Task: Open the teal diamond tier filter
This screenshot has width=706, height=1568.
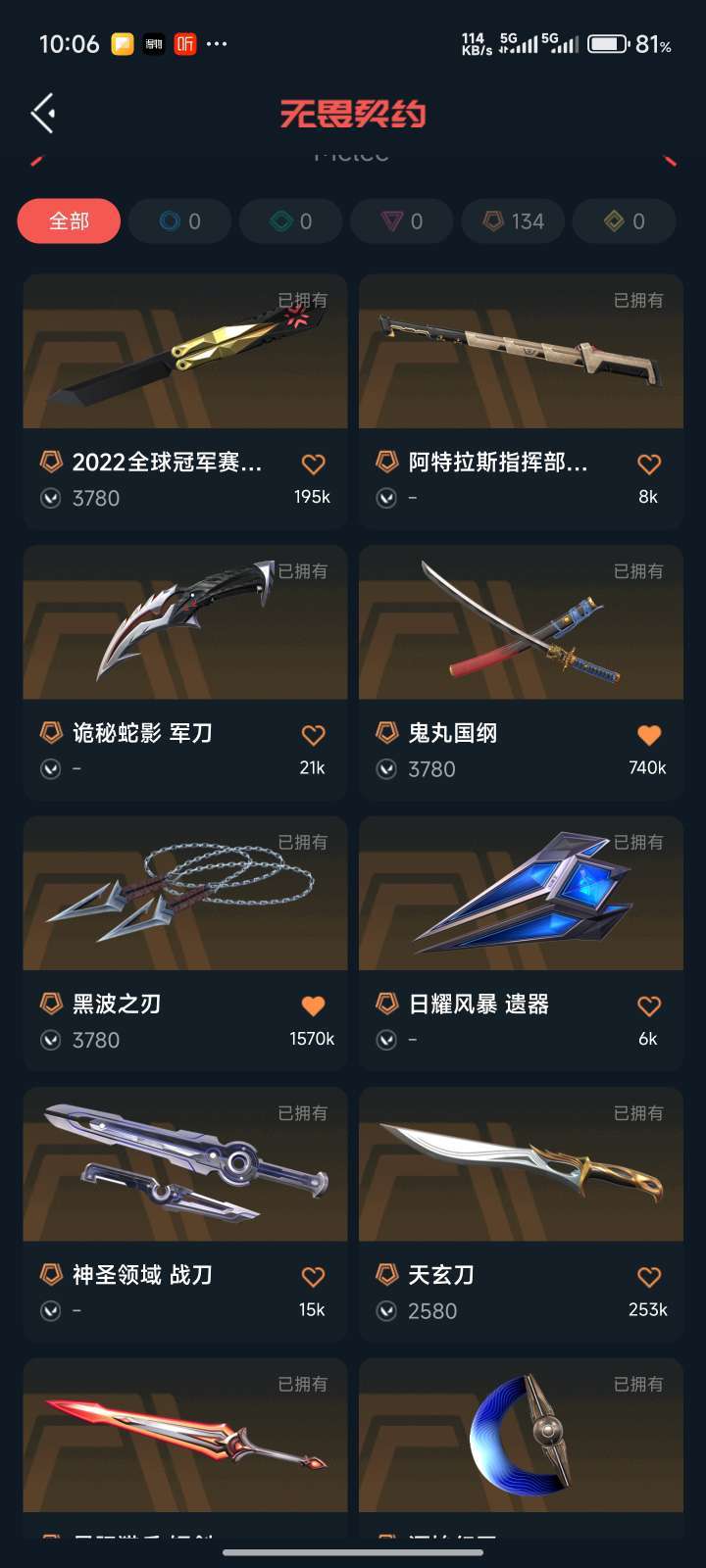Action: click(x=290, y=220)
